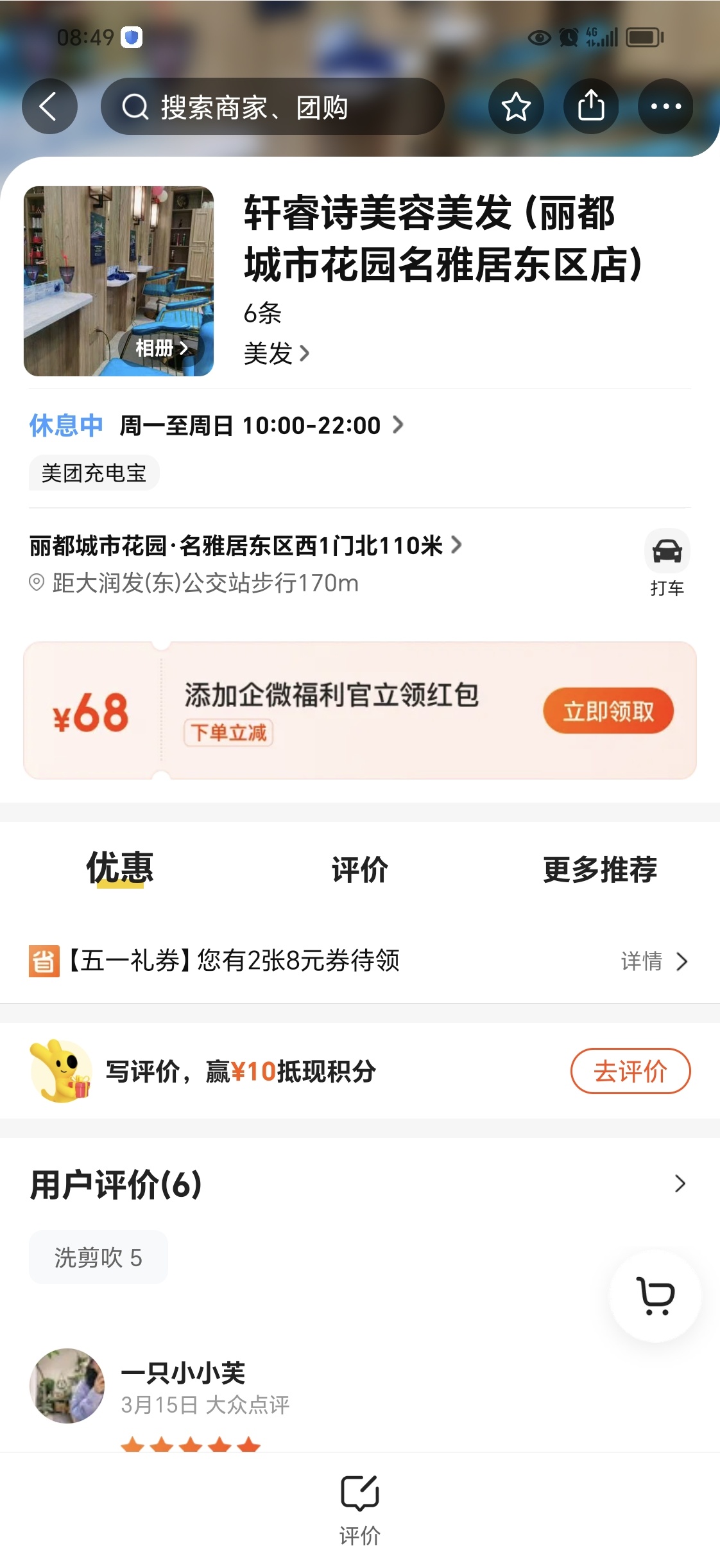
Task: Claim the ¥68 red packet with 立即领取
Action: pyautogui.click(x=608, y=711)
